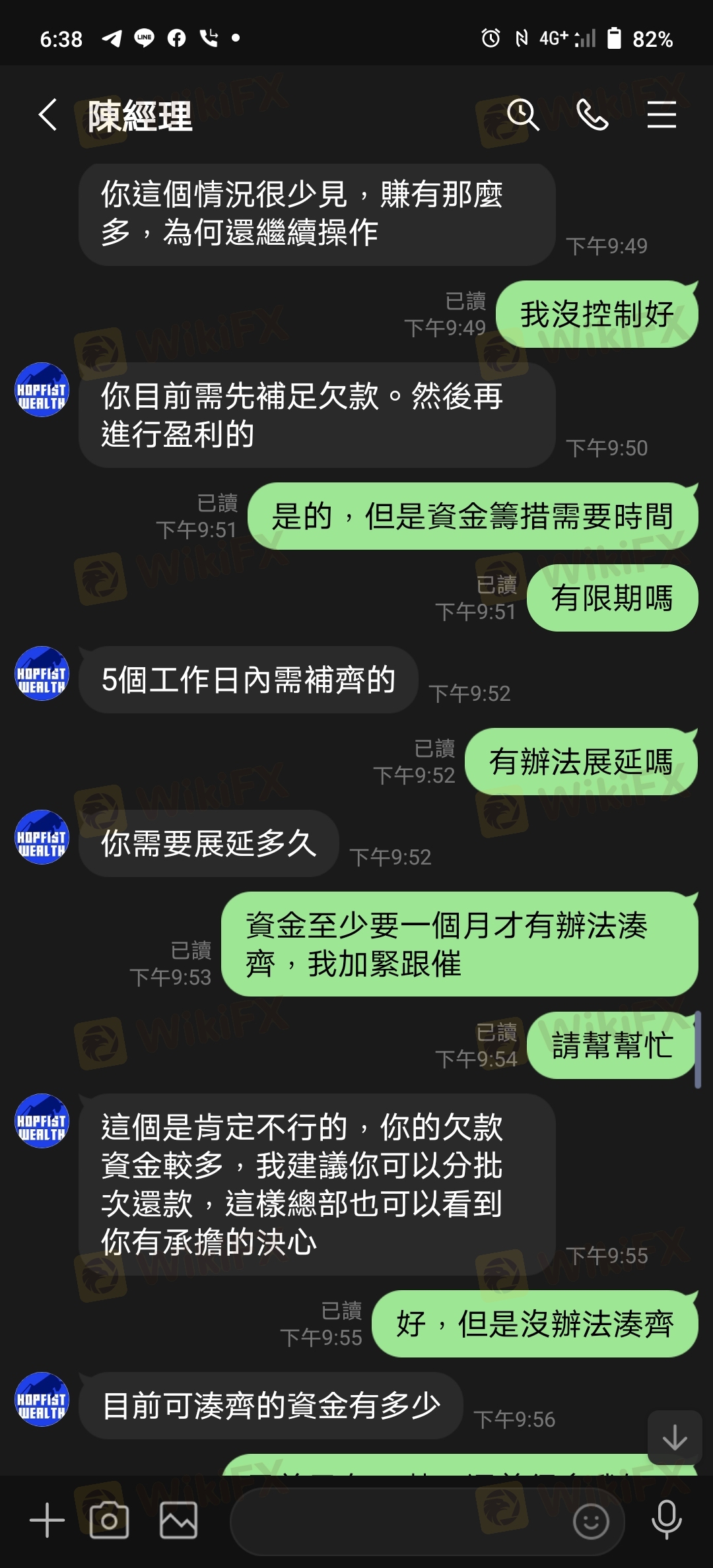Jump to the latest message
Viewport: 713px width, 1568px height.
click(x=674, y=1437)
